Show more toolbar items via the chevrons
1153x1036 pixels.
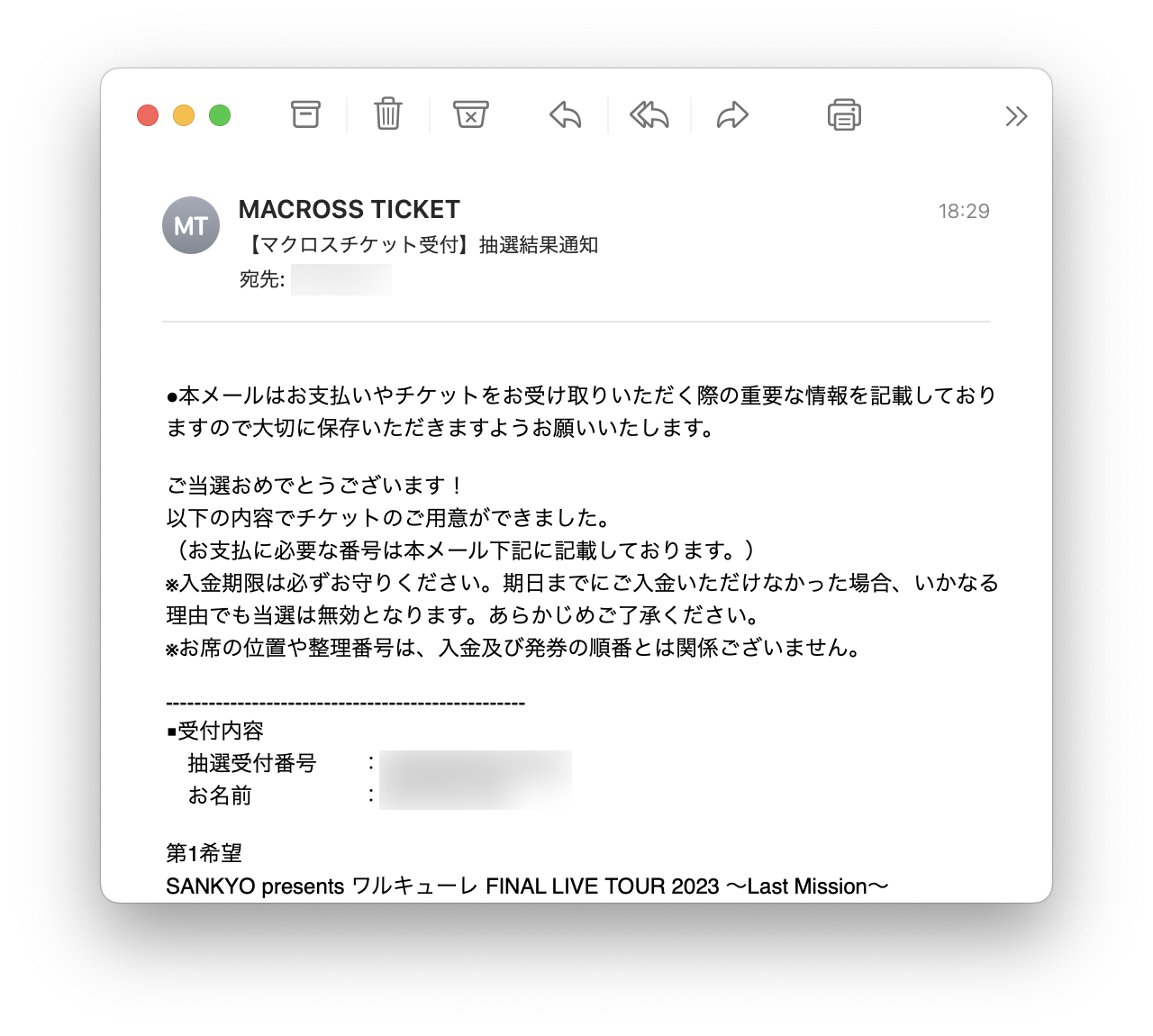[1016, 116]
